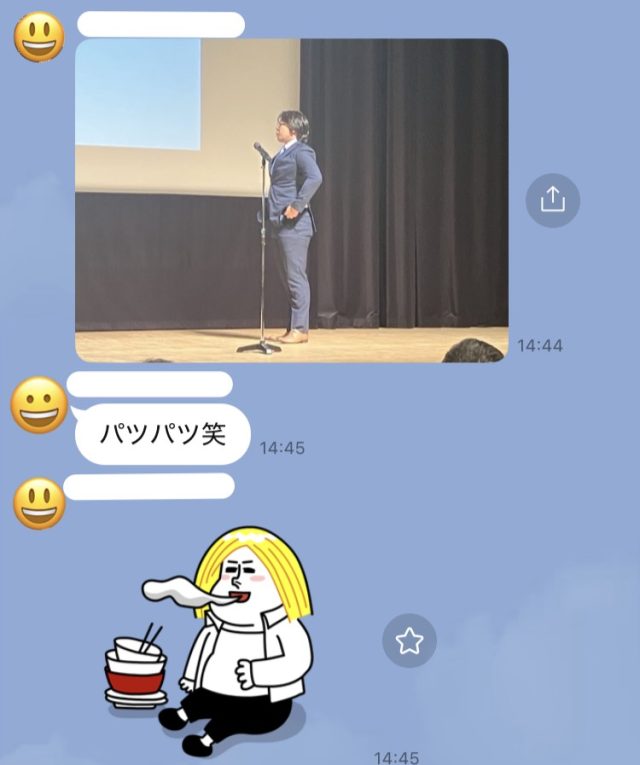640x765 pixels.
Task: Open sender avatar above the photo
Action: coord(39,36)
